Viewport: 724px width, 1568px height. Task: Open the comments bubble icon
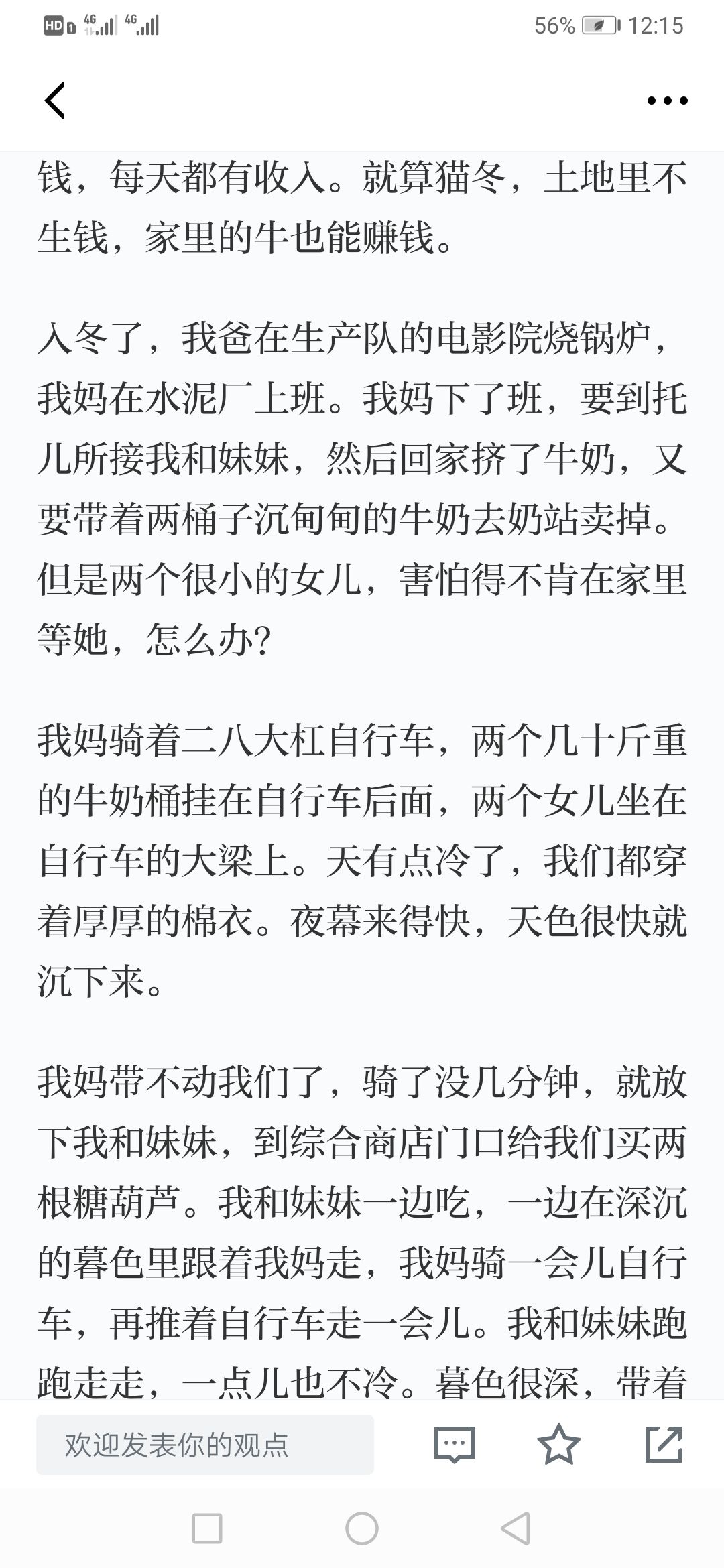click(x=455, y=1445)
